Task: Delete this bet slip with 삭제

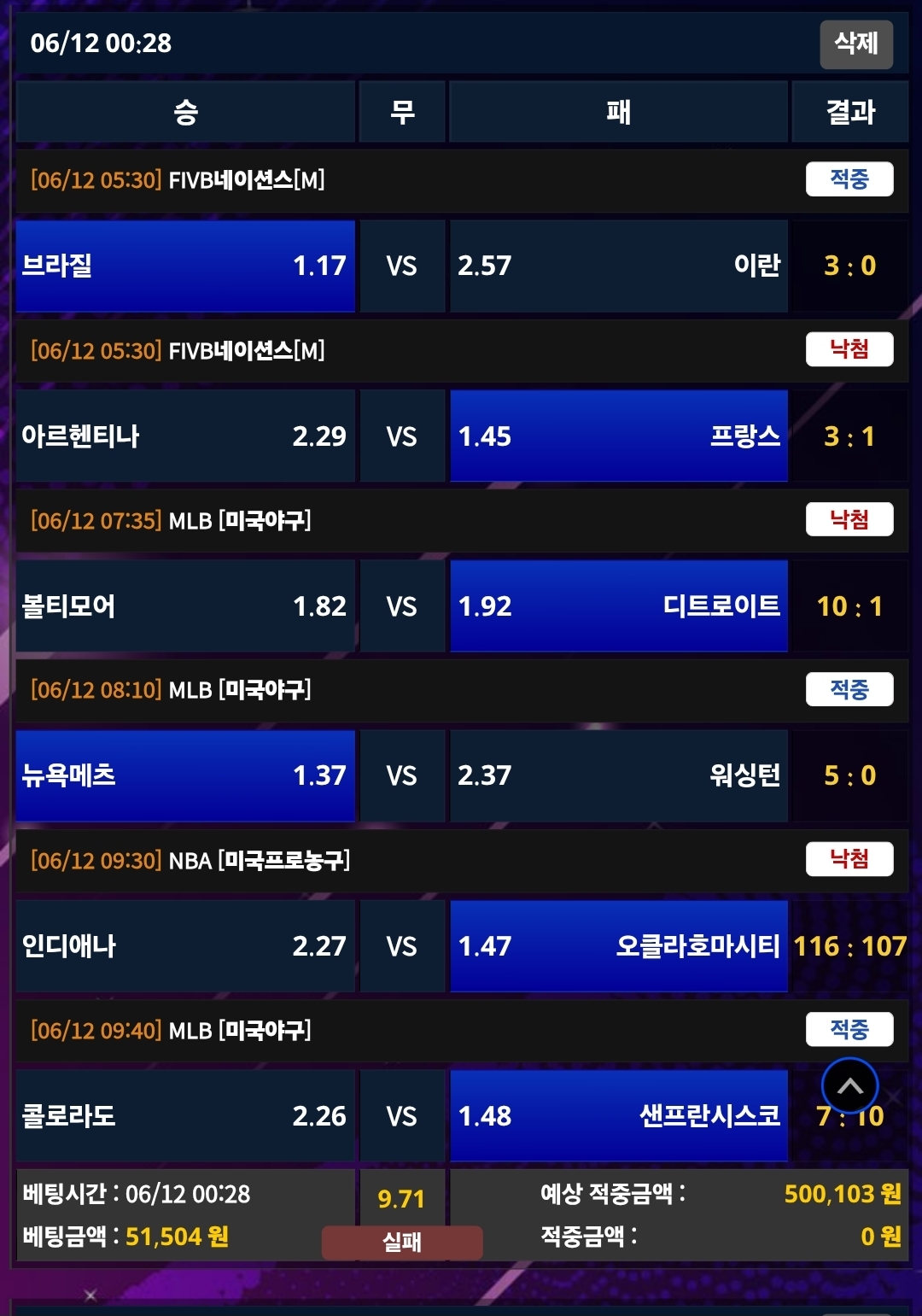Action: (x=856, y=44)
